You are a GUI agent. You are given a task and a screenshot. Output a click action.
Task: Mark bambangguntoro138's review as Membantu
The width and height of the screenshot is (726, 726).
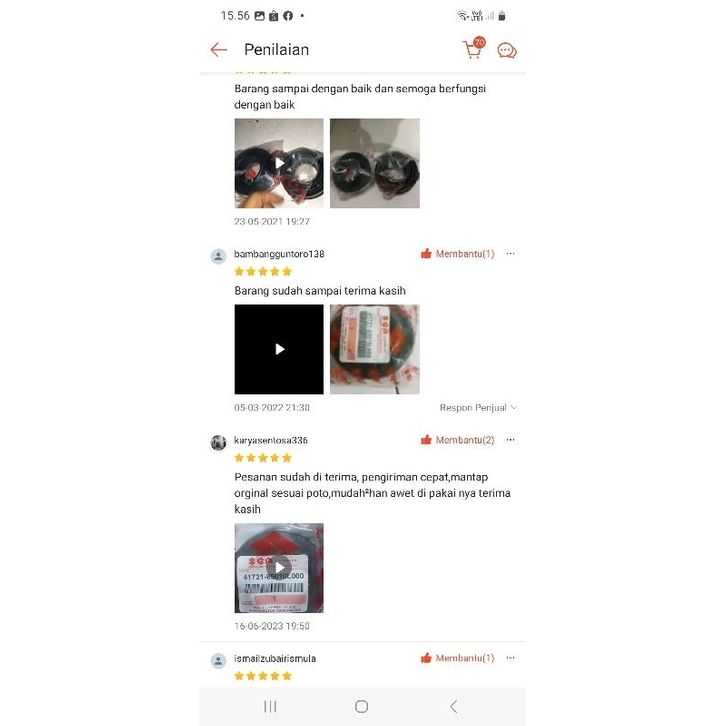tap(457, 254)
